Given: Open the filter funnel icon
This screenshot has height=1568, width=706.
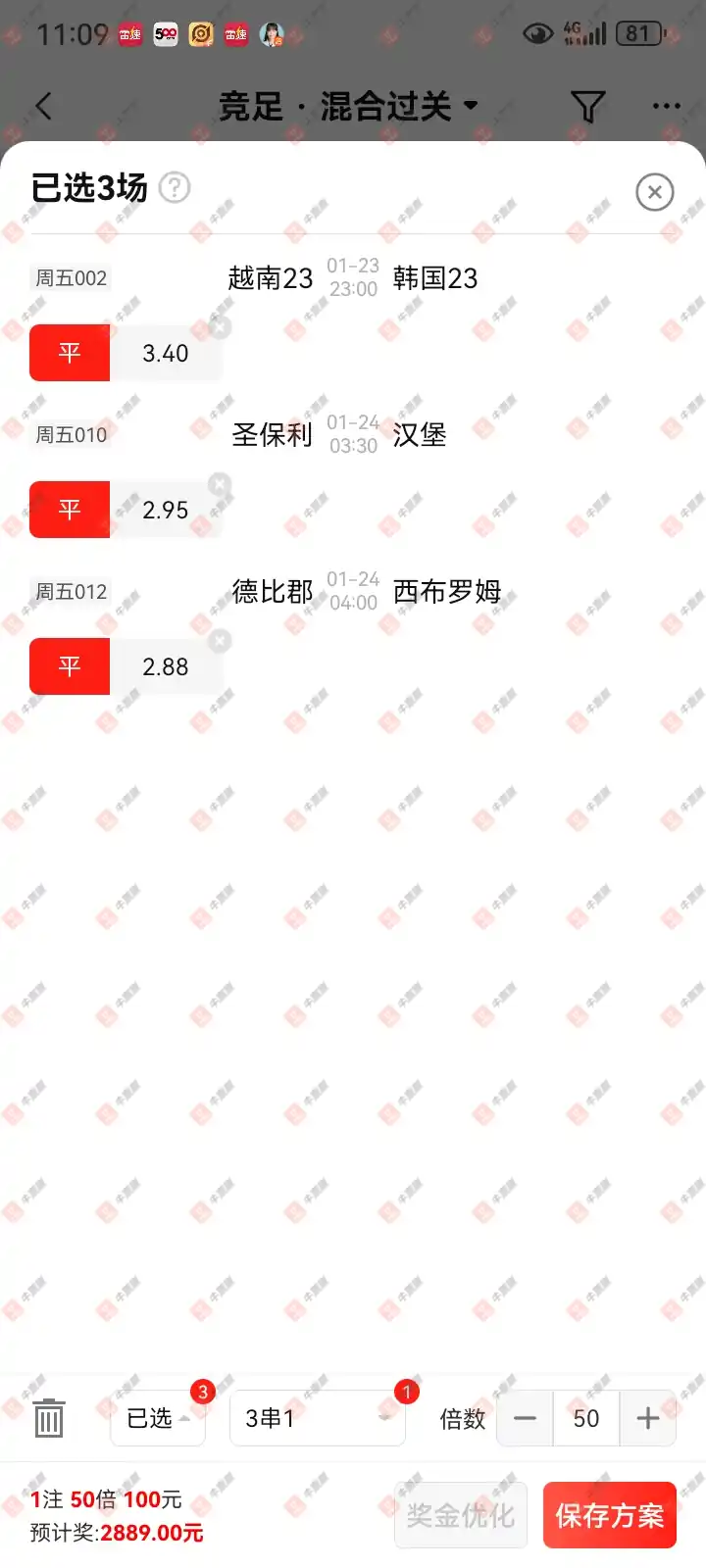Looking at the screenshot, I should pos(587,106).
